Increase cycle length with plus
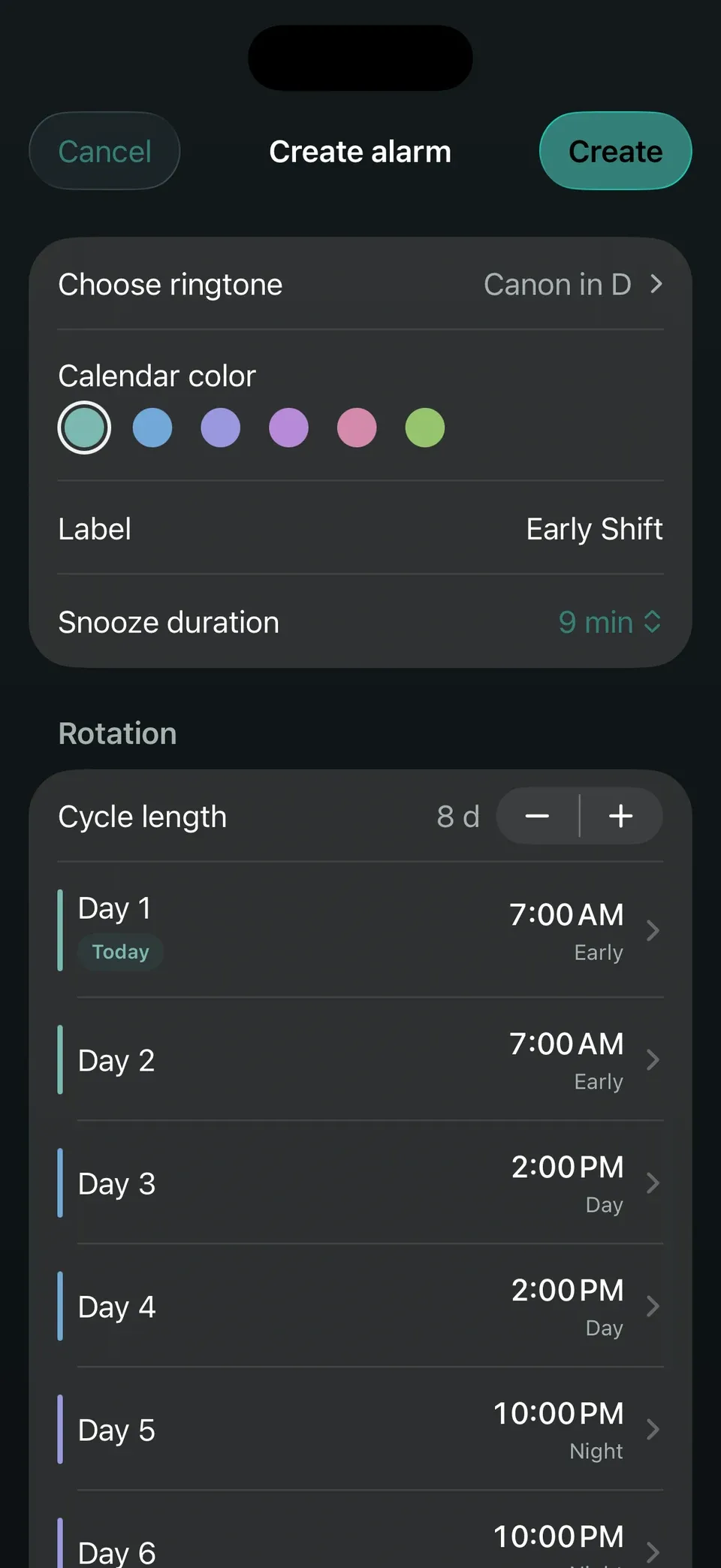The height and width of the screenshot is (1568, 721). [621, 816]
